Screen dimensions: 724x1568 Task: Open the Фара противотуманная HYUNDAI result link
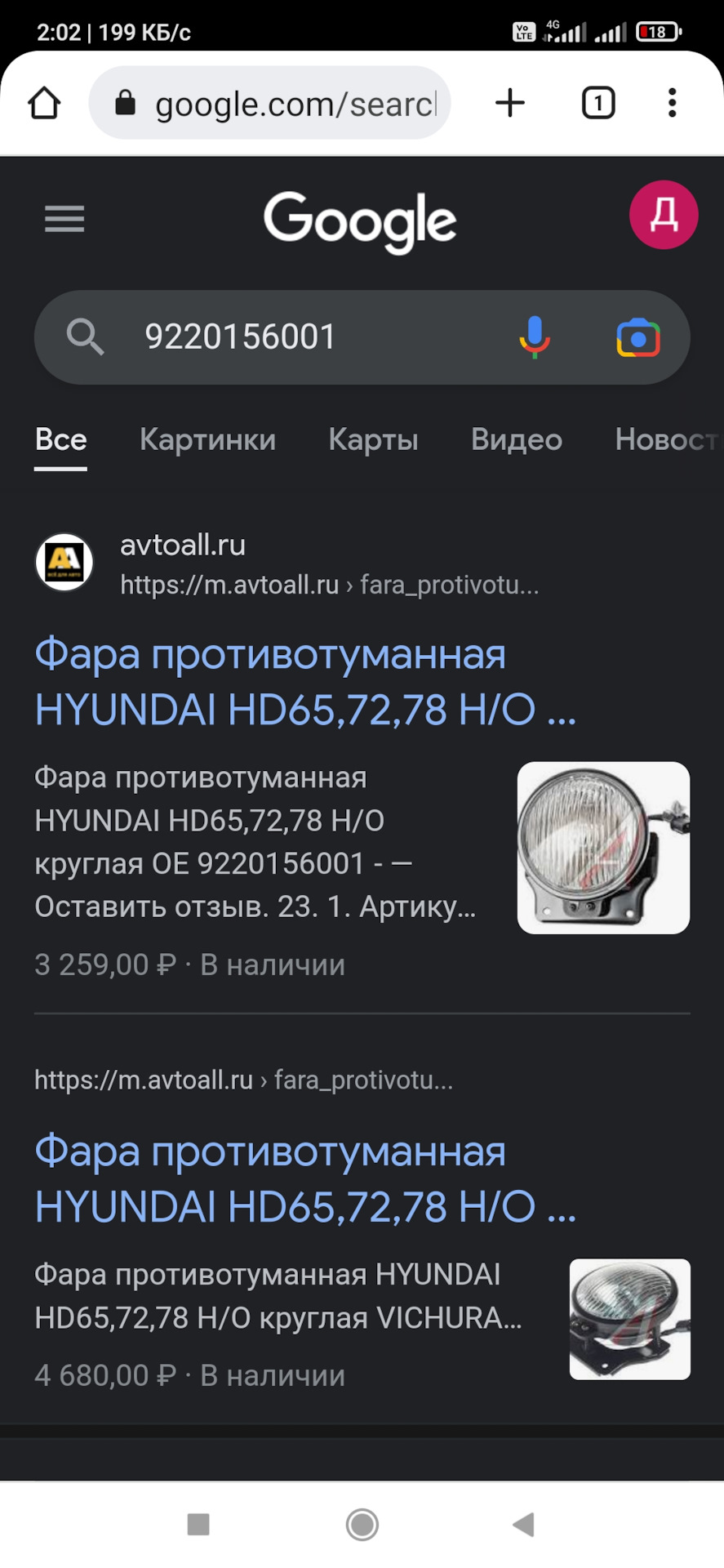coord(306,684)
